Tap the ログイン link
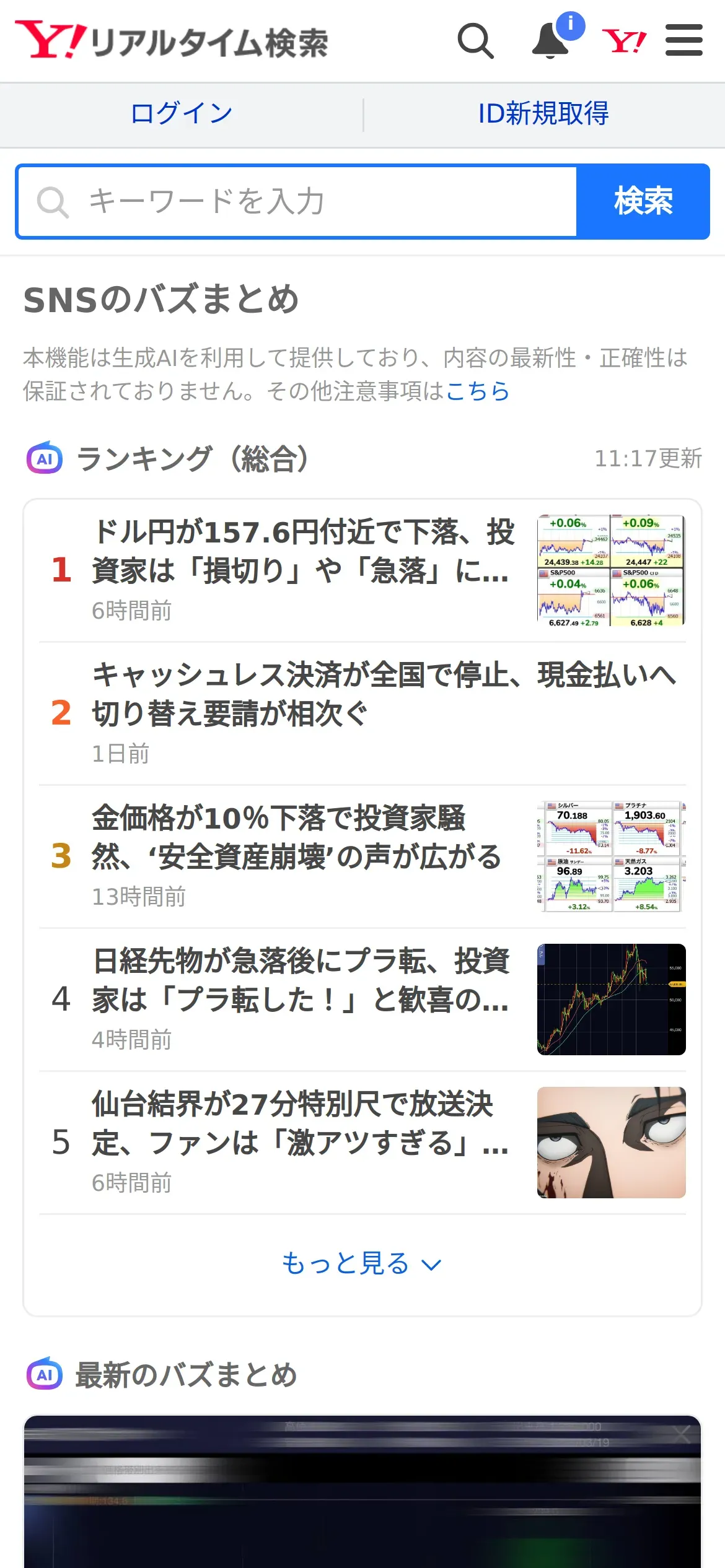 (x=181, y=113)
